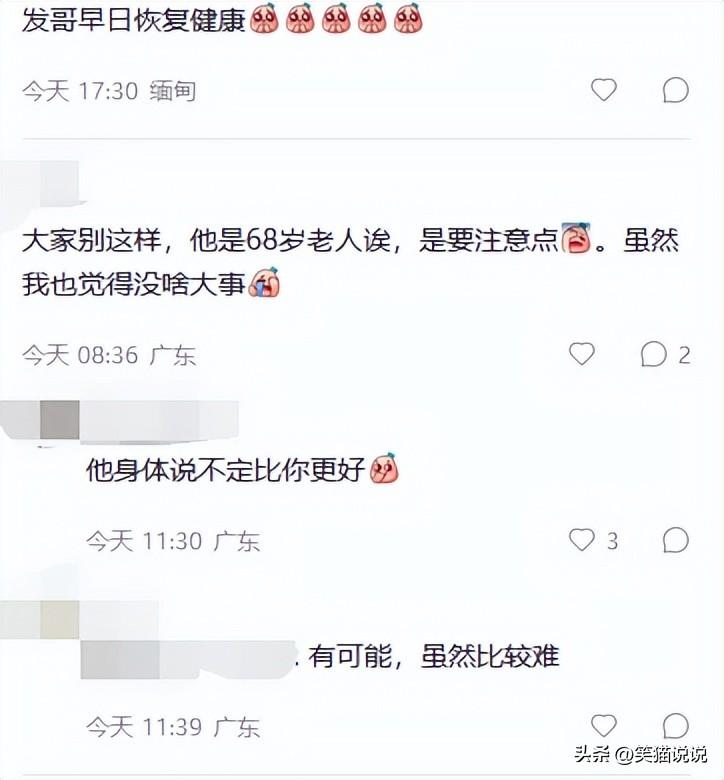Like the comment posted today at 08:36
Screen dimensions: 724x780
pyautogui.click(x=582, y=353)
